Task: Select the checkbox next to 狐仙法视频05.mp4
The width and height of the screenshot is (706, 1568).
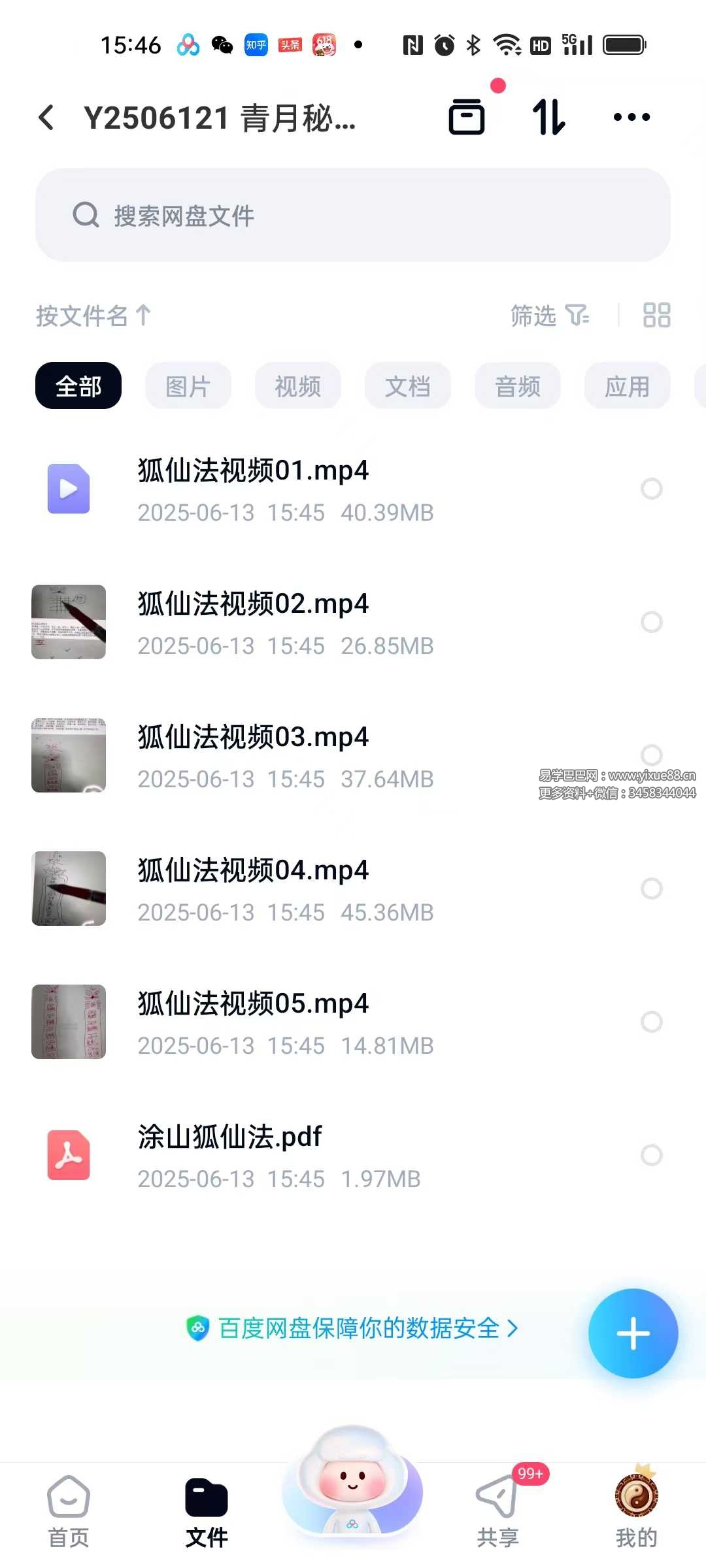Action: point(651,1021)
